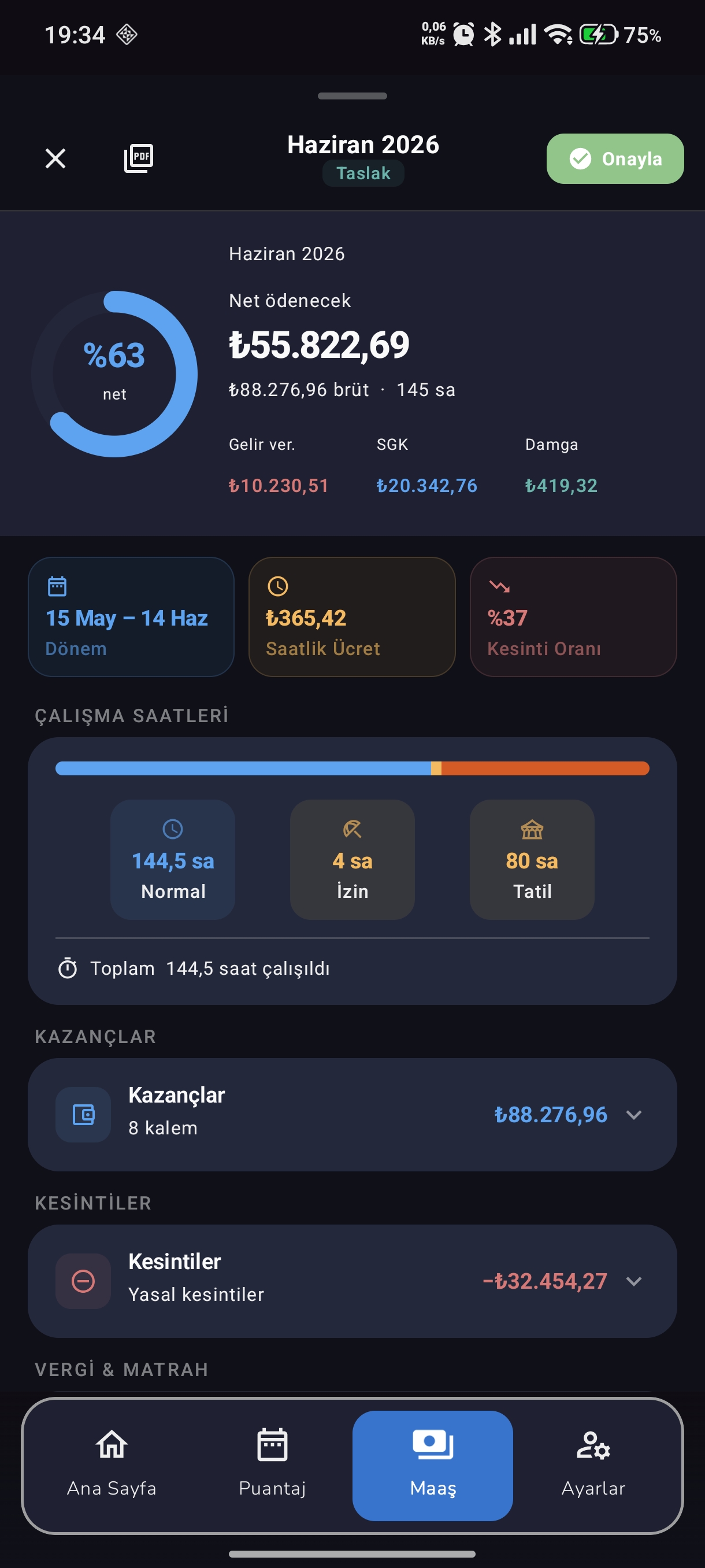
Task: Expand the Kazançlar row with 8 kalem
Action: (352, 1114)
